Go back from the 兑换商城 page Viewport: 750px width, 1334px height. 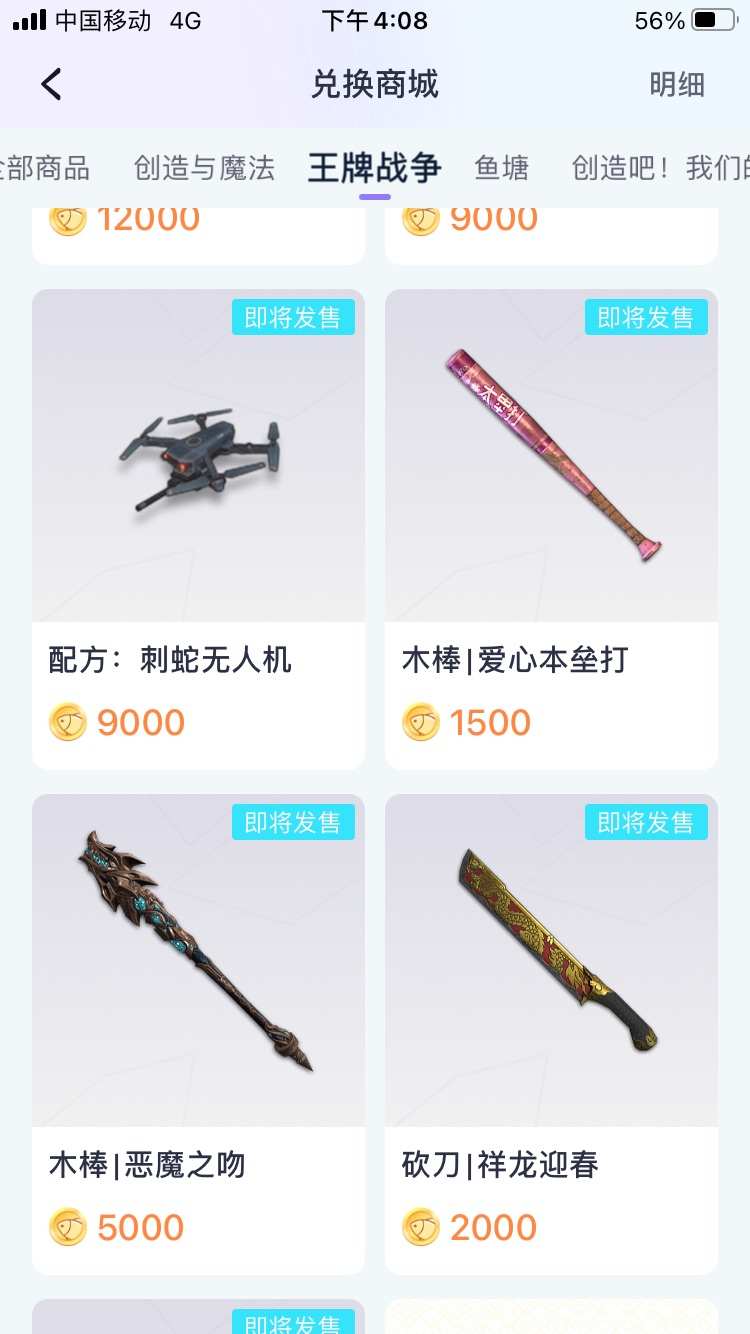click(x=51, y=85)
